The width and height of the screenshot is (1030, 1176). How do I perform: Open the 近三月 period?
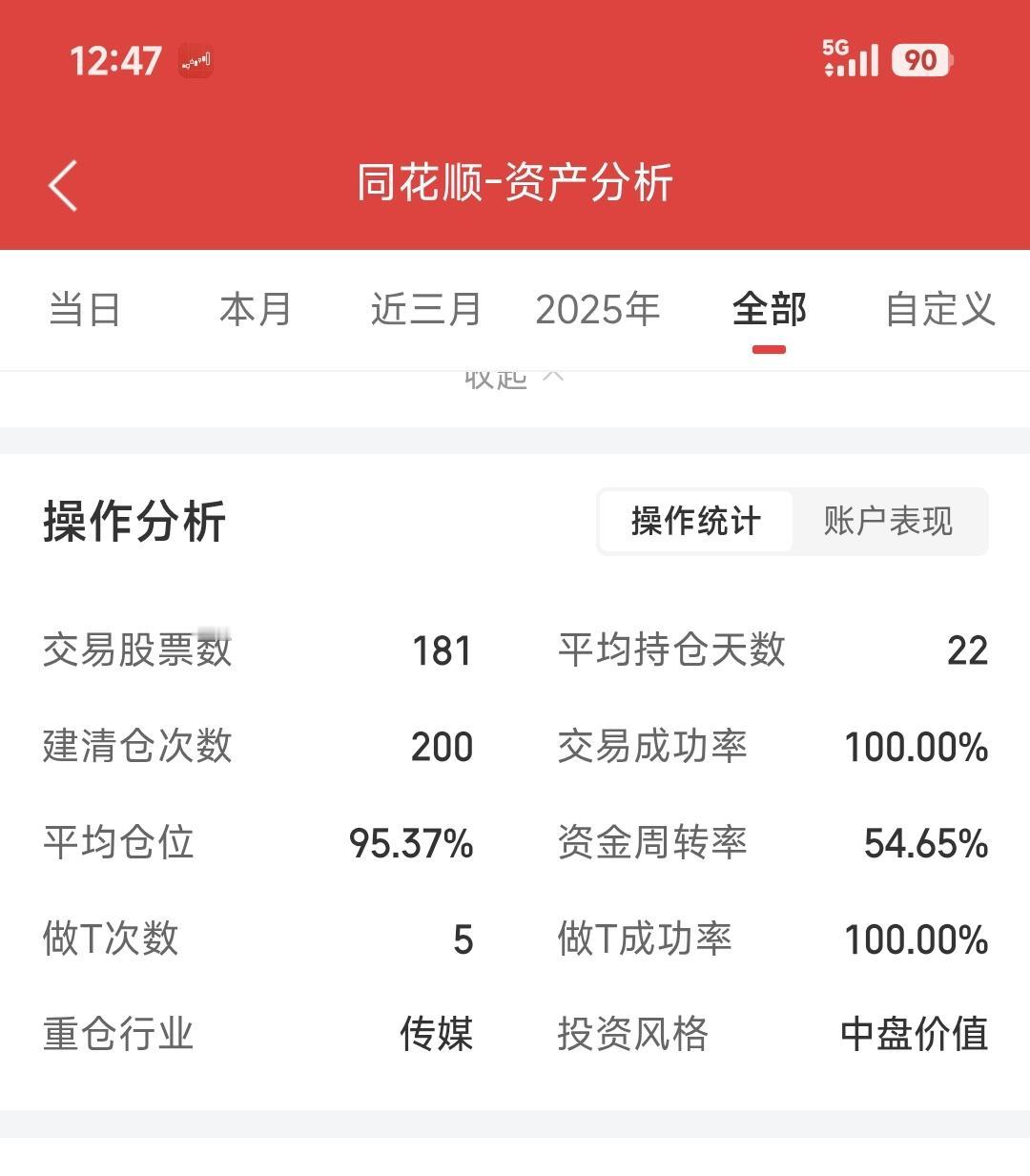[x=424, y=309]
